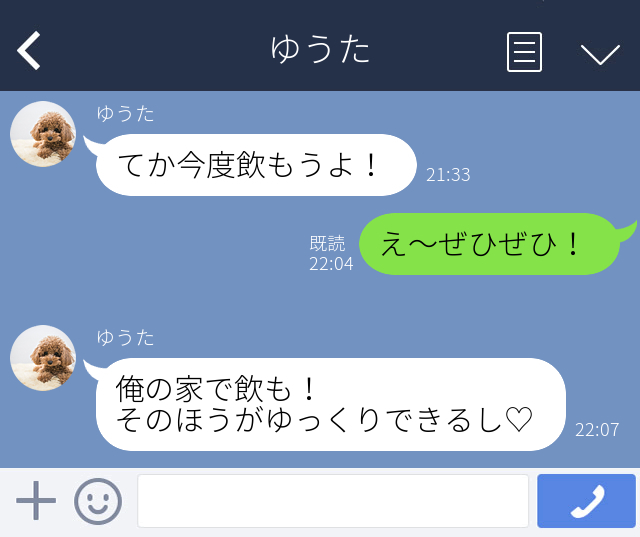The image size is (640, 537).
Task: Open the notes icon in header
Action: [524, 51]
